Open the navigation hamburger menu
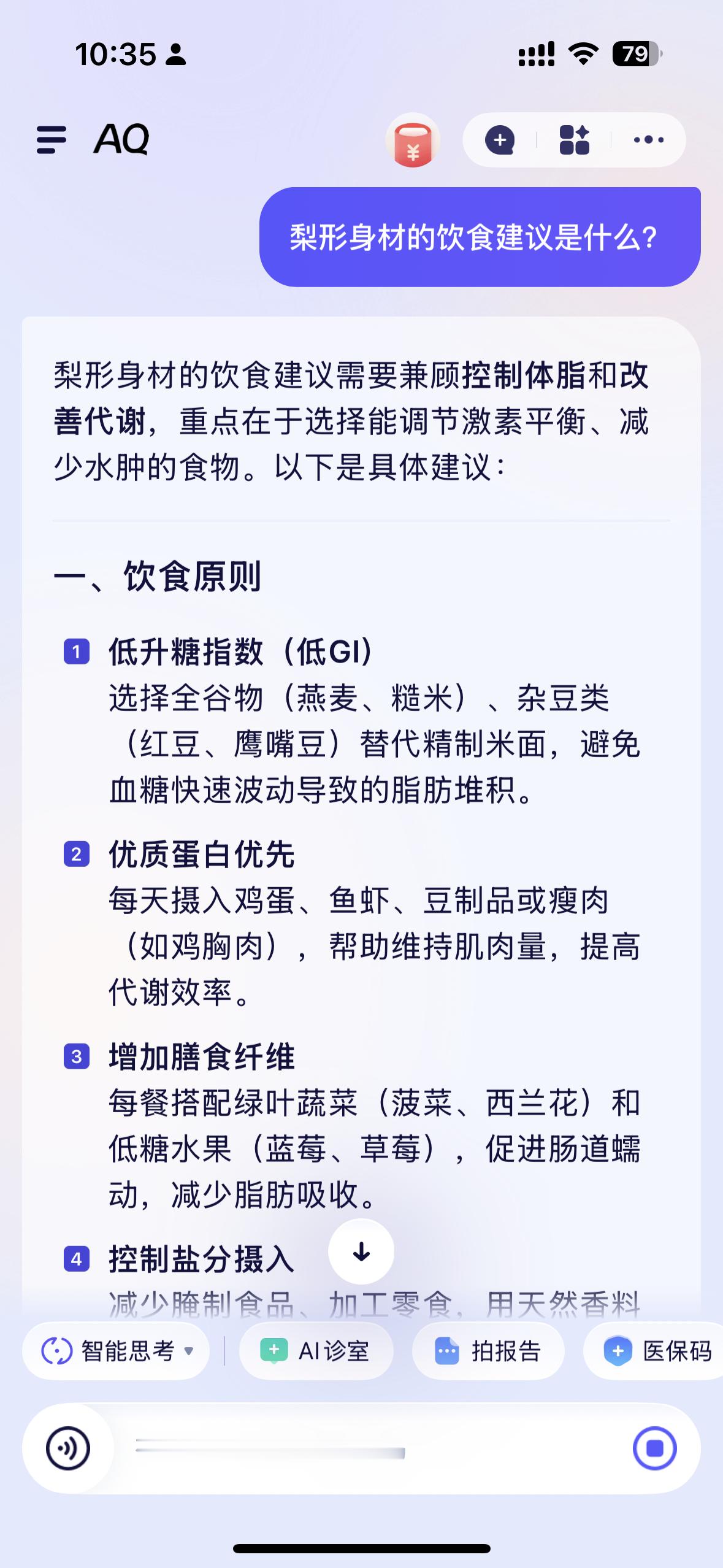The height and width of the screenshot is (1568, 723). [x=51, y=140]
